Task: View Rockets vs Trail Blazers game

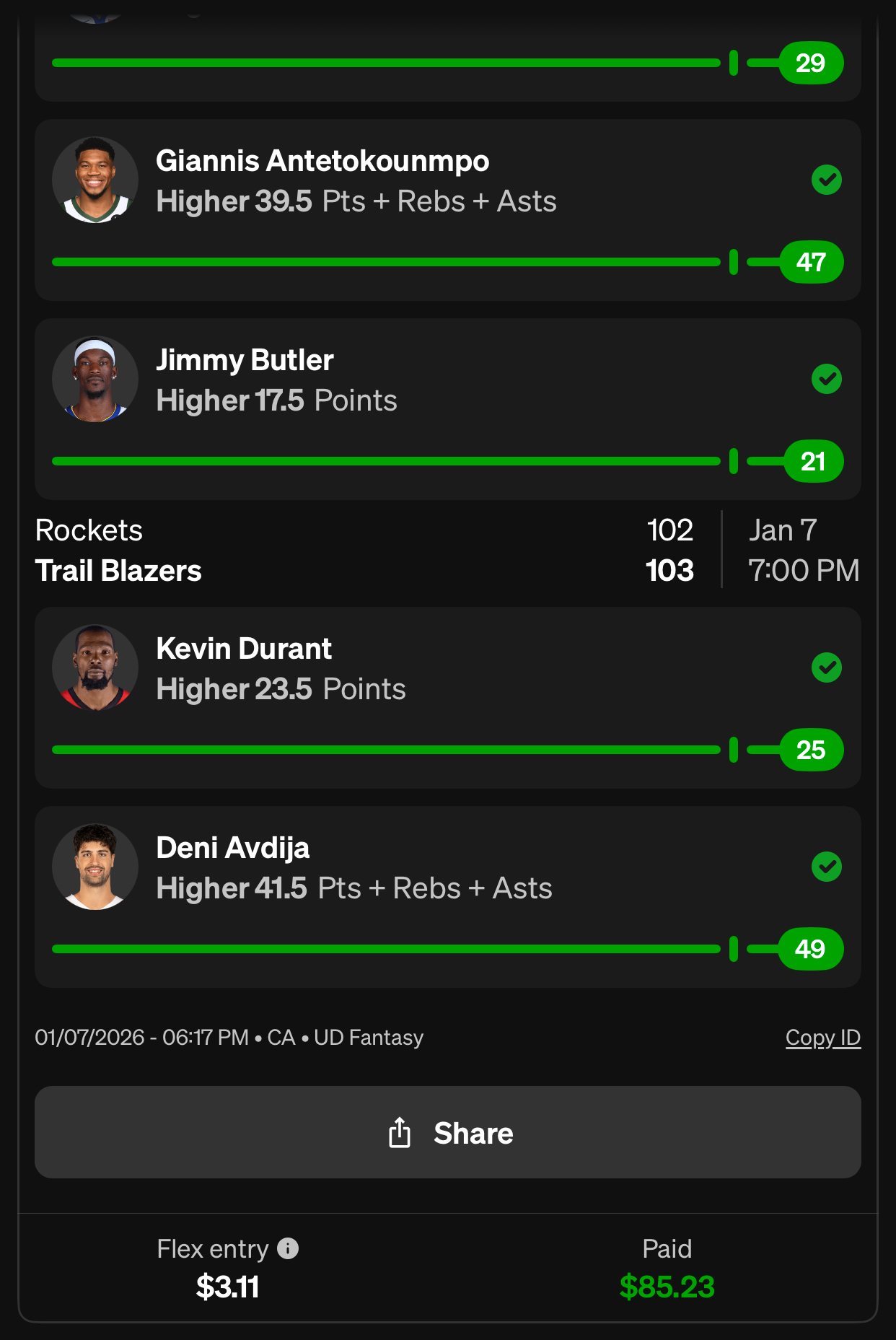Action: click(447, 551)
